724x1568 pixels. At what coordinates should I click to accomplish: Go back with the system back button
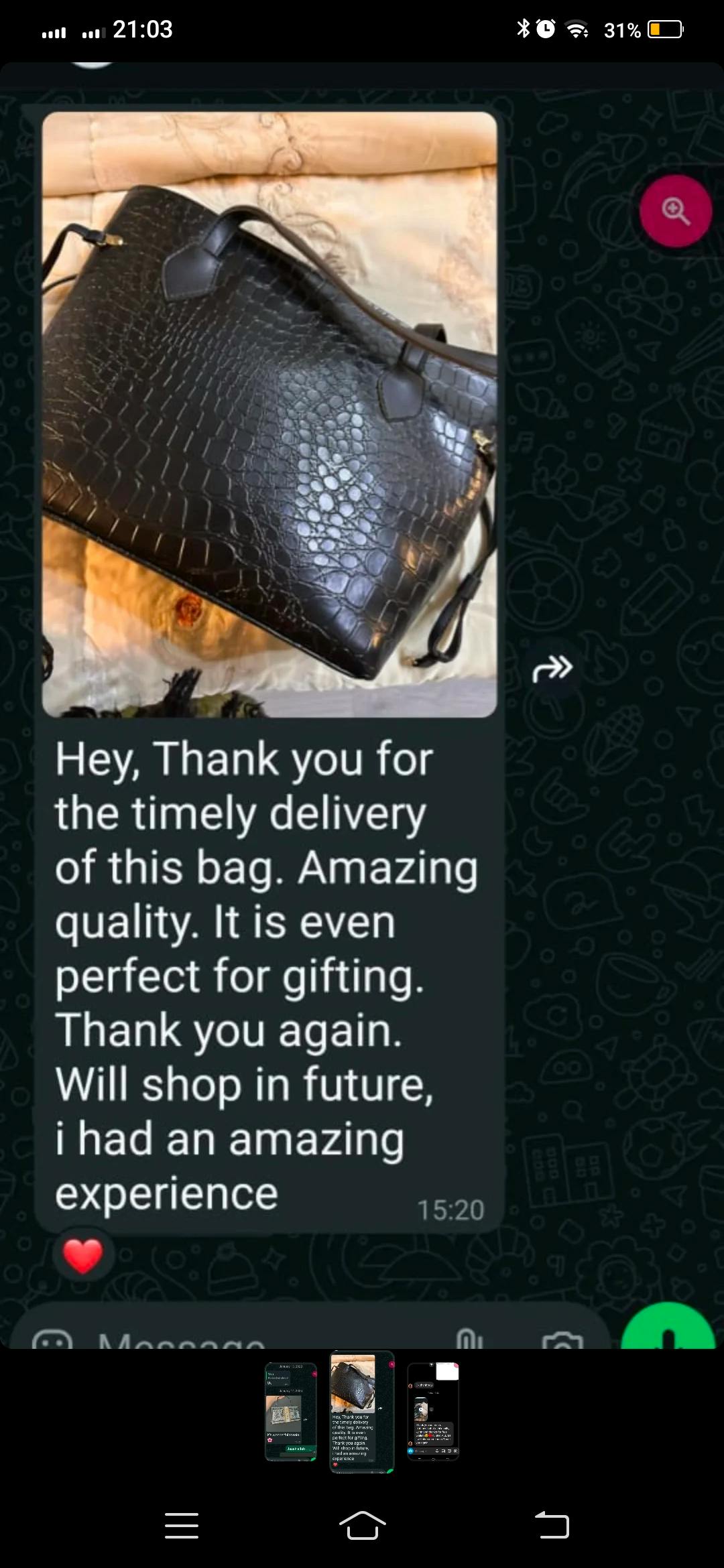[552, 1526]
